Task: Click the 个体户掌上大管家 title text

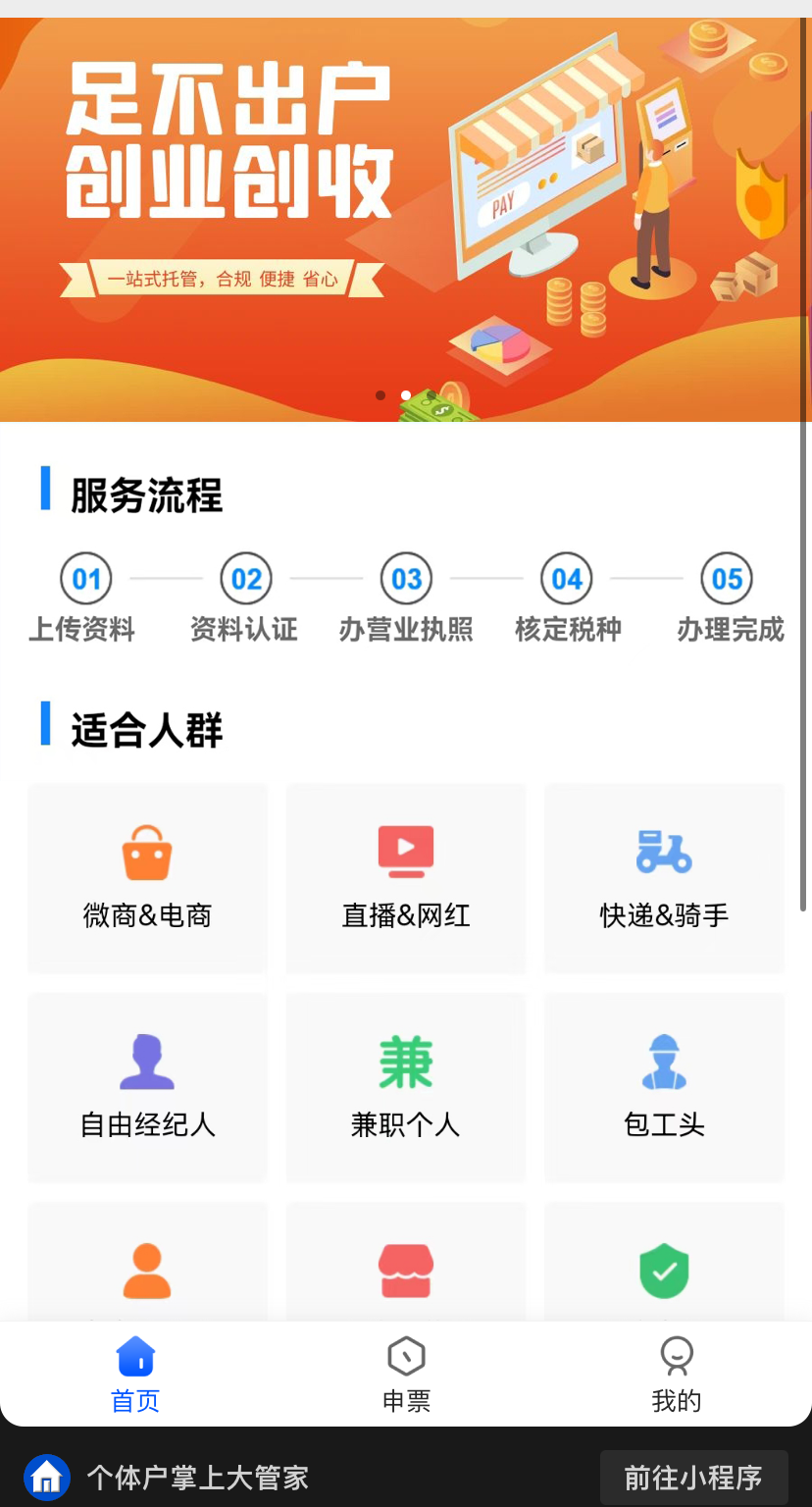Action: coord(197,1476)
